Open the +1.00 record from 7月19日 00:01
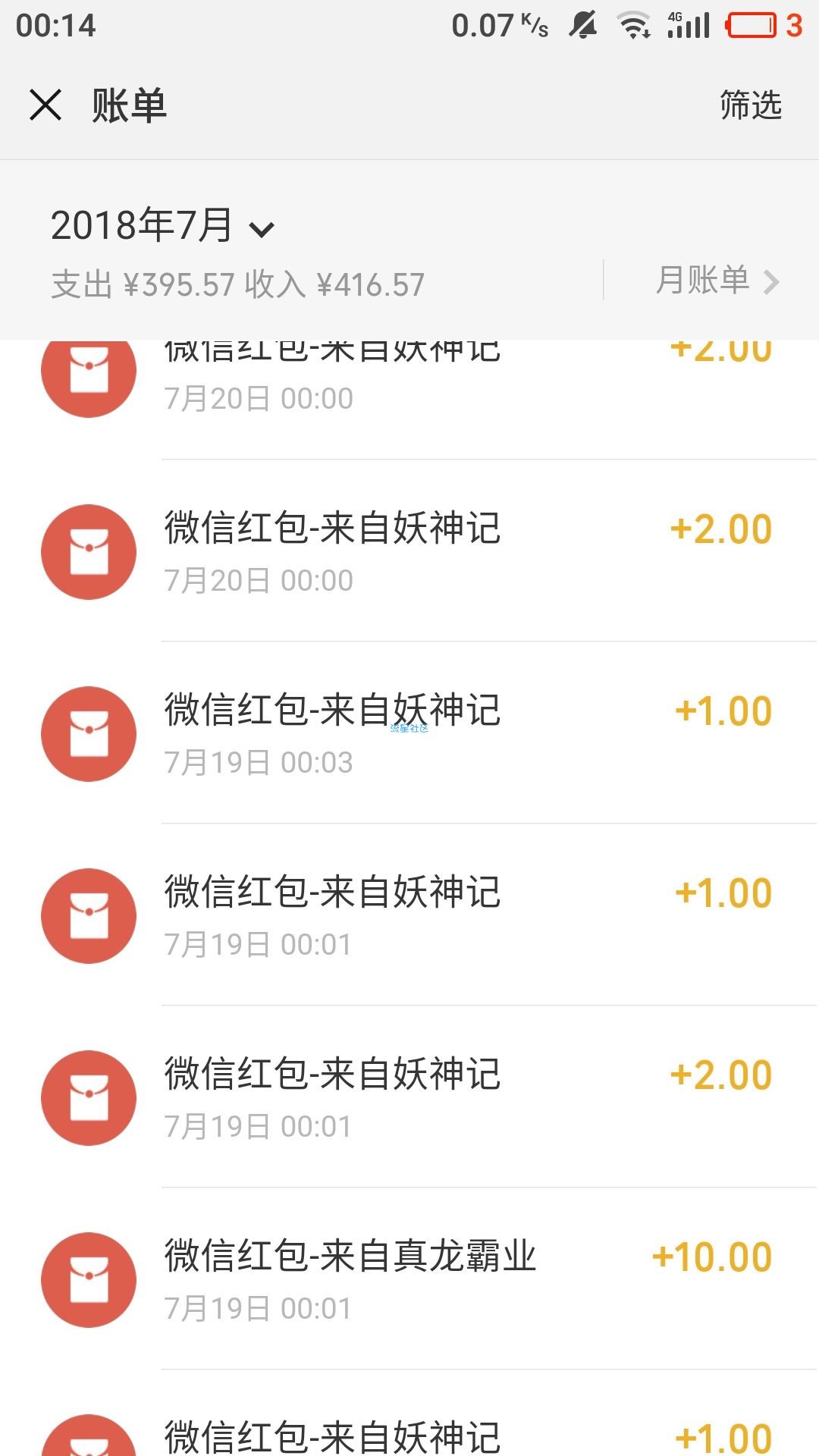The image size is (819, 1456). point(409,915)
